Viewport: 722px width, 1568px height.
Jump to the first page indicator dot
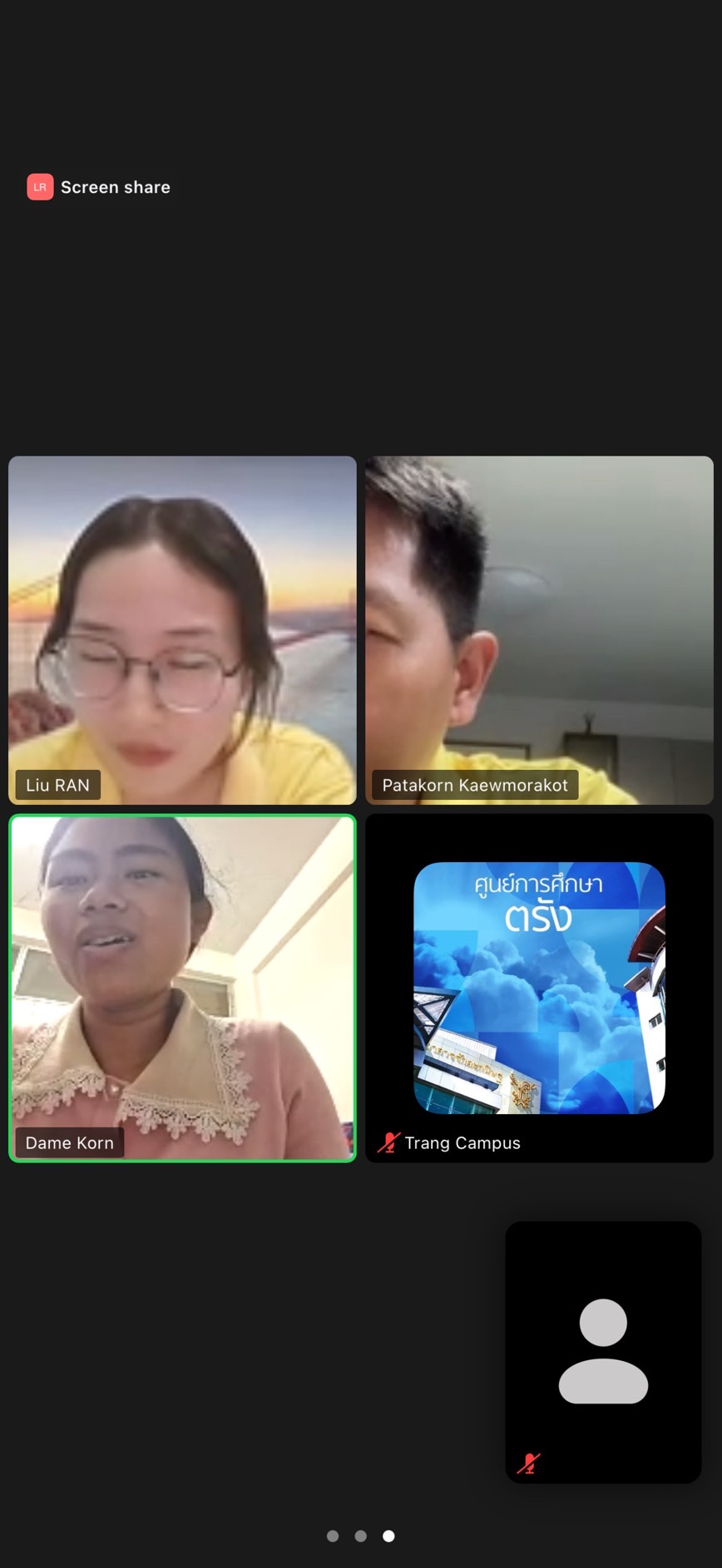333,1536
